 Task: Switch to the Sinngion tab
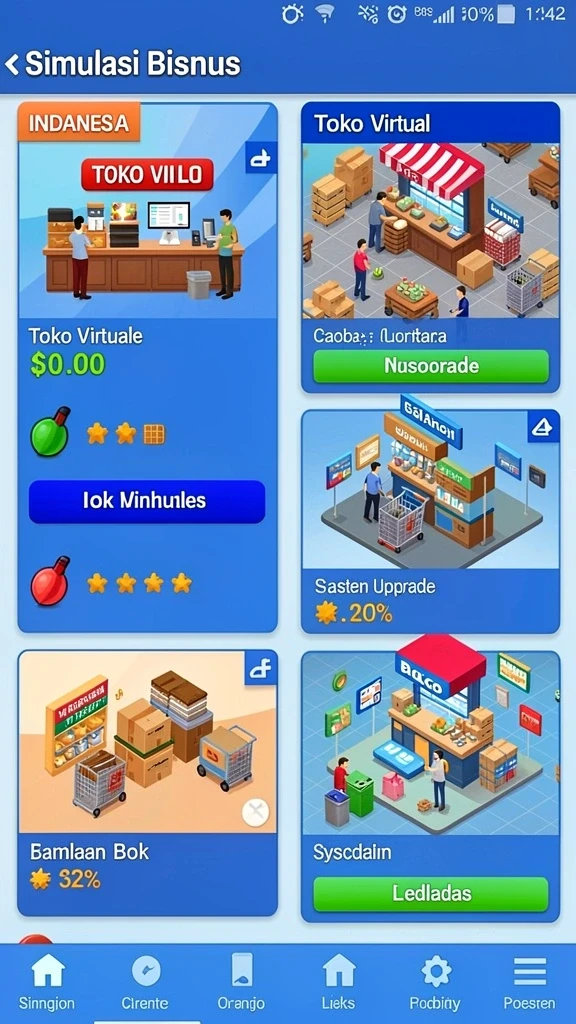pyautogui.click(x=47, y=983)
